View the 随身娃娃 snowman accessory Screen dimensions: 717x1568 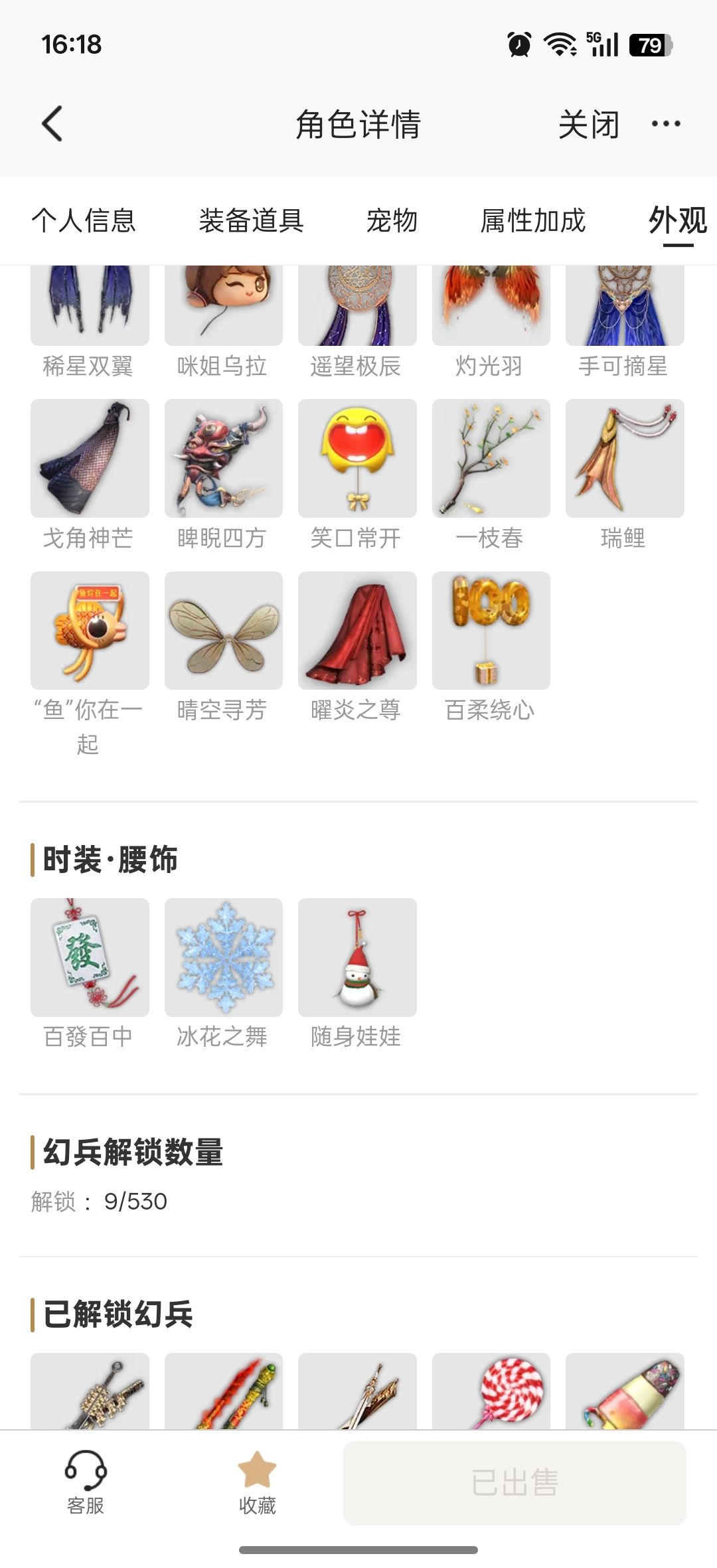(x=357, y=957)
